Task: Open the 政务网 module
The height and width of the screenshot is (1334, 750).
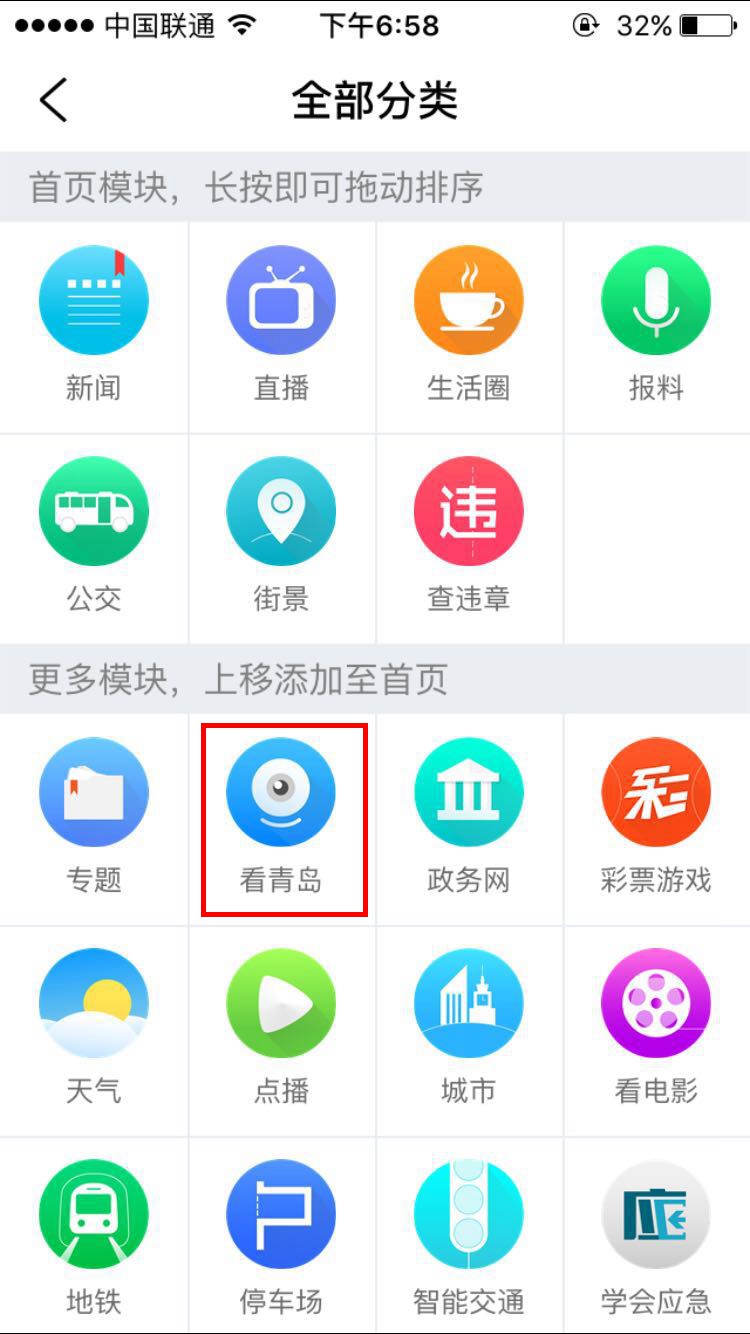Action: point(468,793)
